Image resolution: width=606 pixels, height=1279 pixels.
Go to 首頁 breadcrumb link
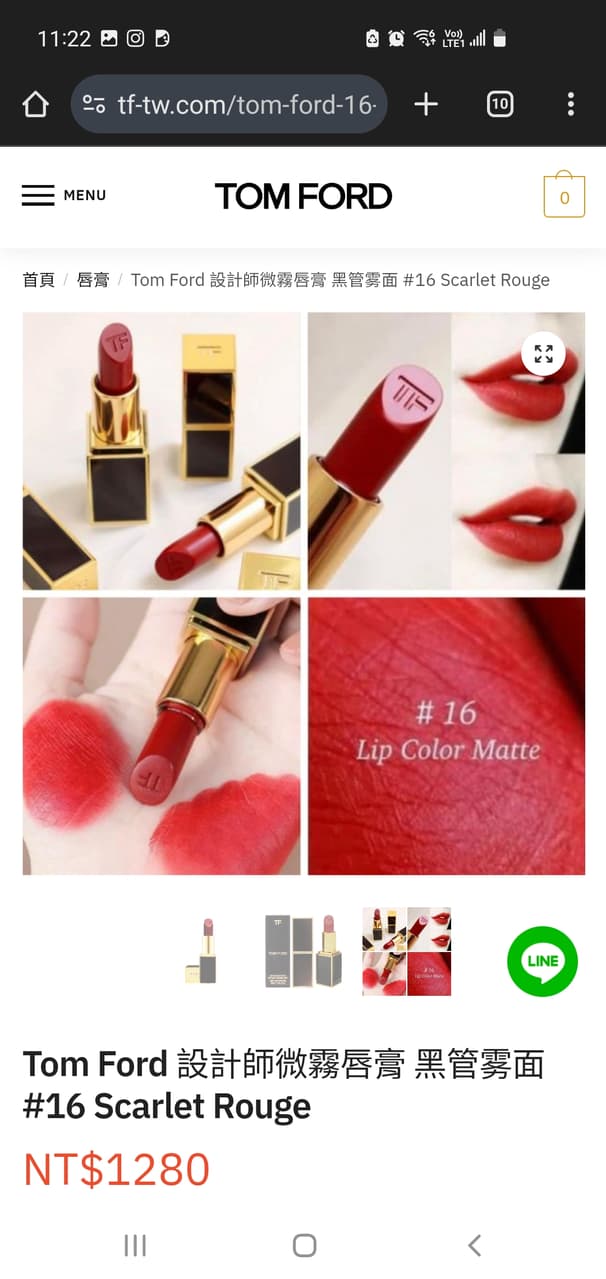point(38,280)
